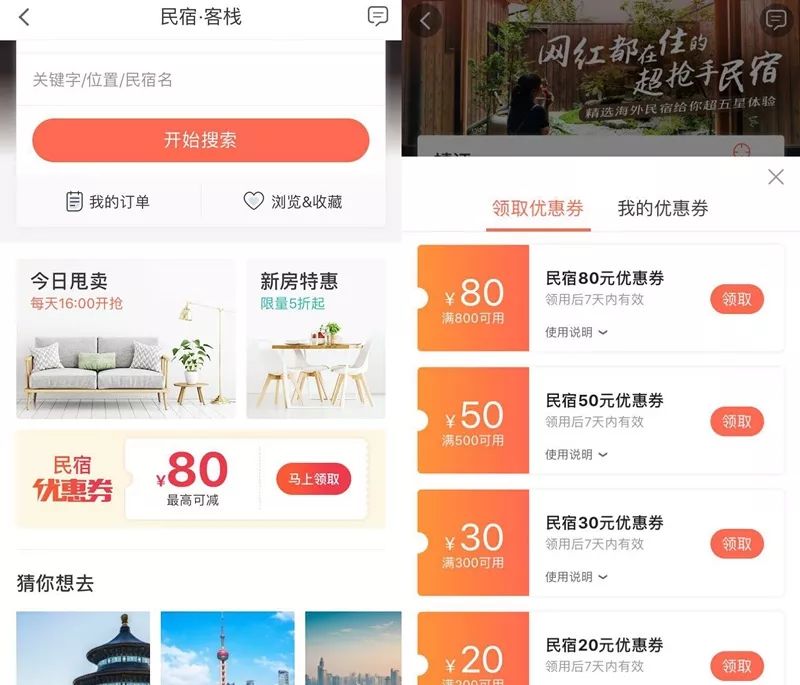
Task: Open messages icon beside 民宿·客栈 title
Action: [377, 16]
